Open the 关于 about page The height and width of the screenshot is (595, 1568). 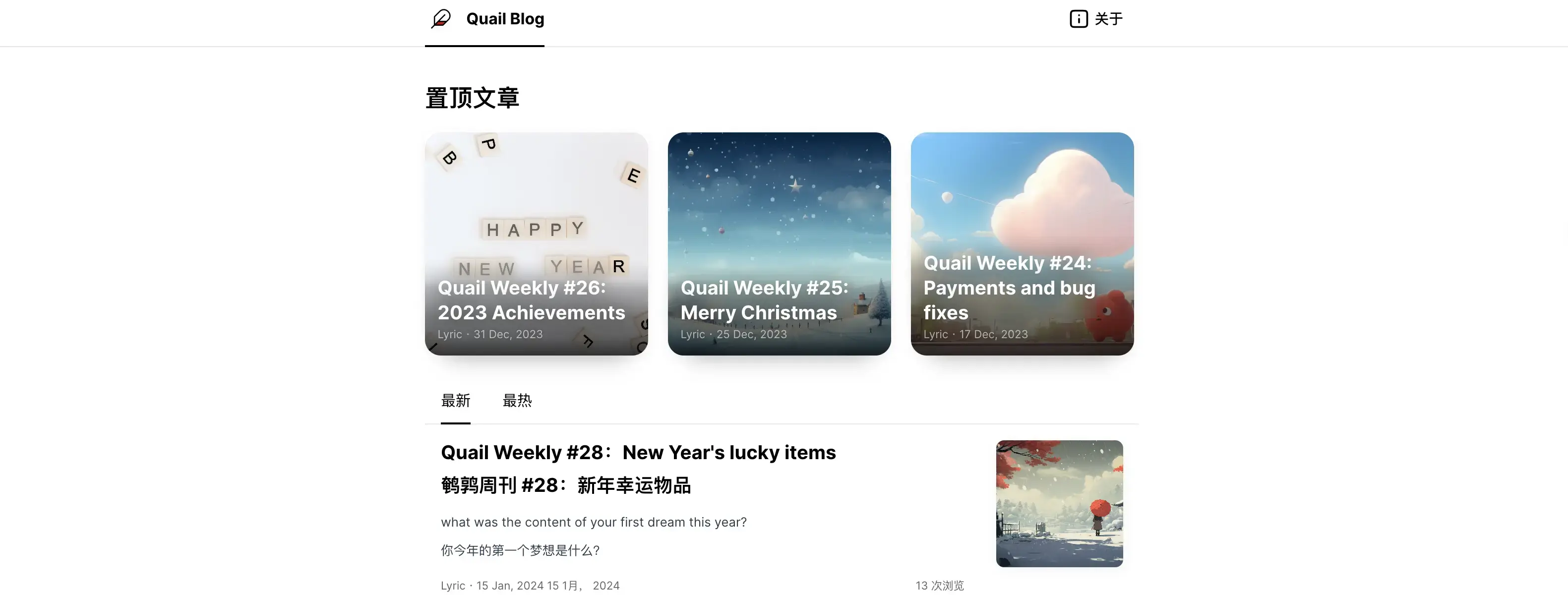(1095, 19)
